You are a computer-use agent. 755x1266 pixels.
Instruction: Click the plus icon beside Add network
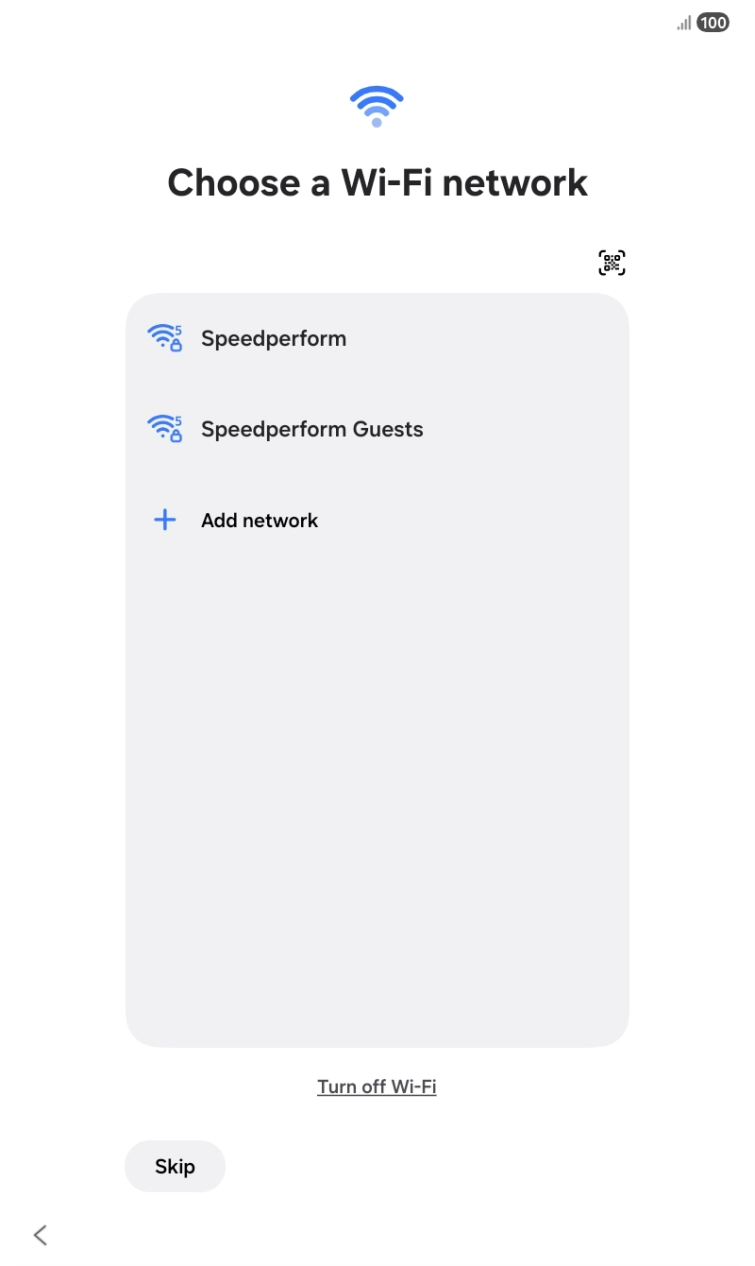[x=164, y=519]
